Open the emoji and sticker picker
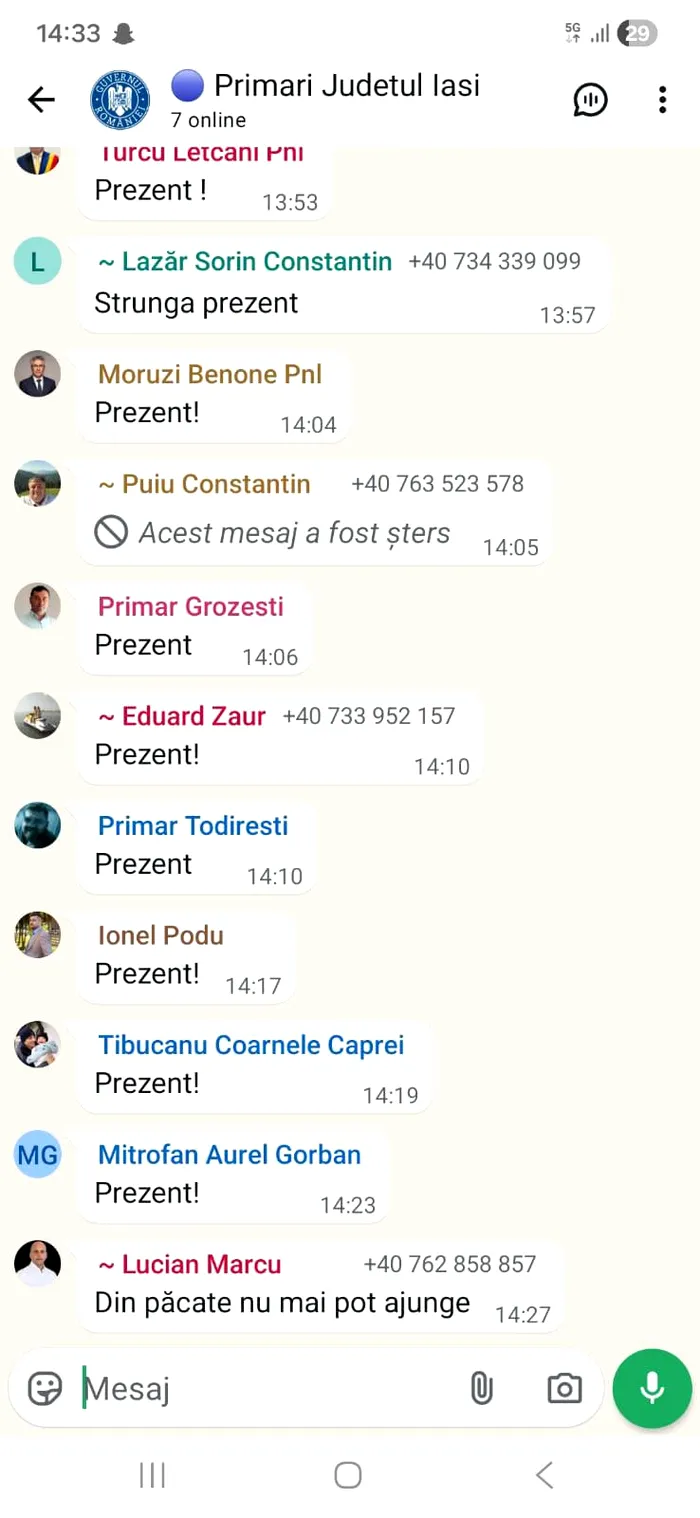This screenshot has height=1518, width=700. tap(45, 1388)
